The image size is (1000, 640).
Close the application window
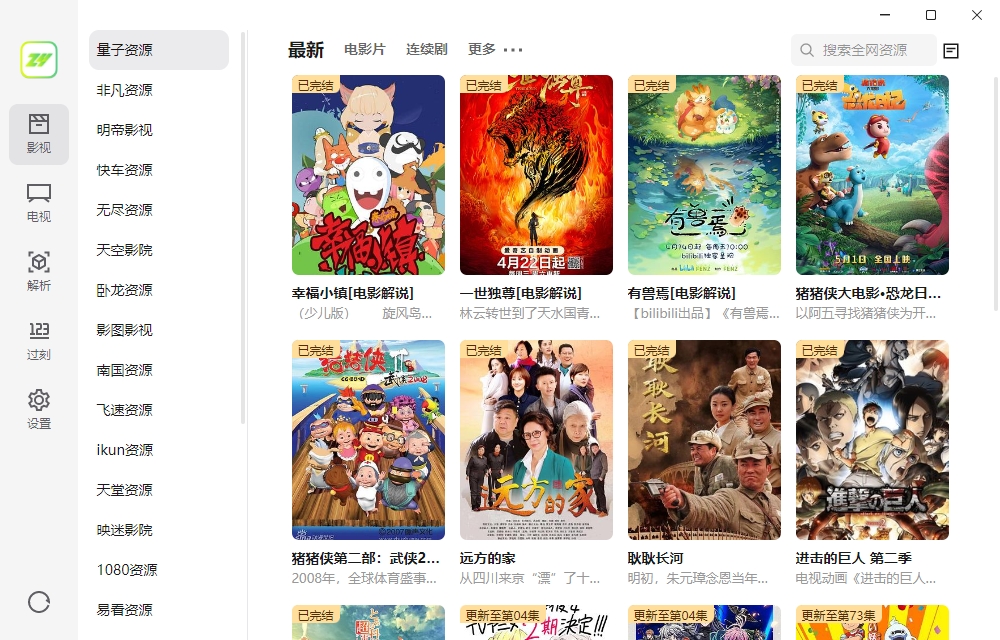(977, 15)
